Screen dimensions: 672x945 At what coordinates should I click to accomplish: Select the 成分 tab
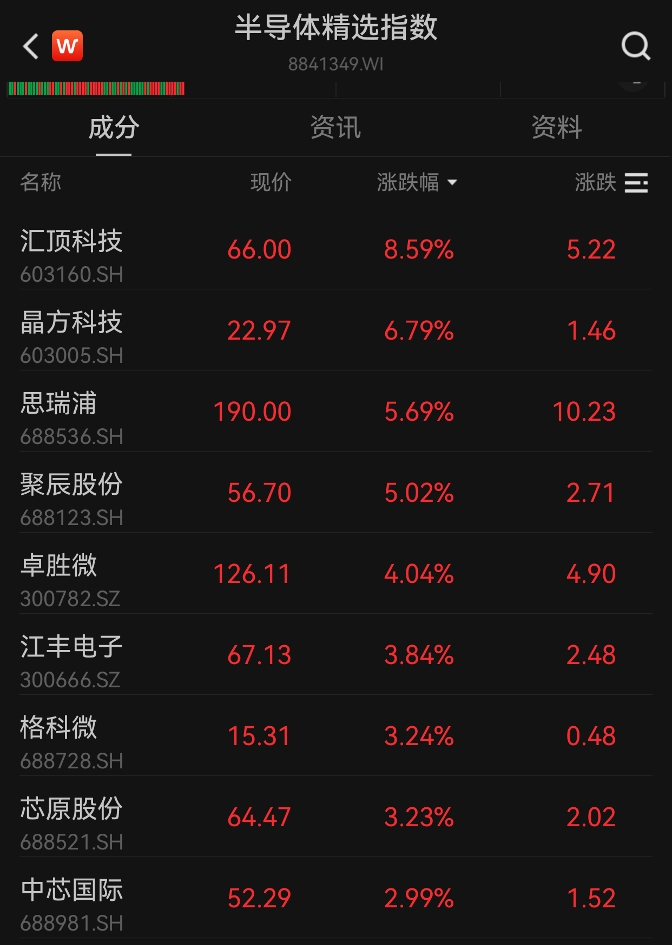tap(114, 128)
